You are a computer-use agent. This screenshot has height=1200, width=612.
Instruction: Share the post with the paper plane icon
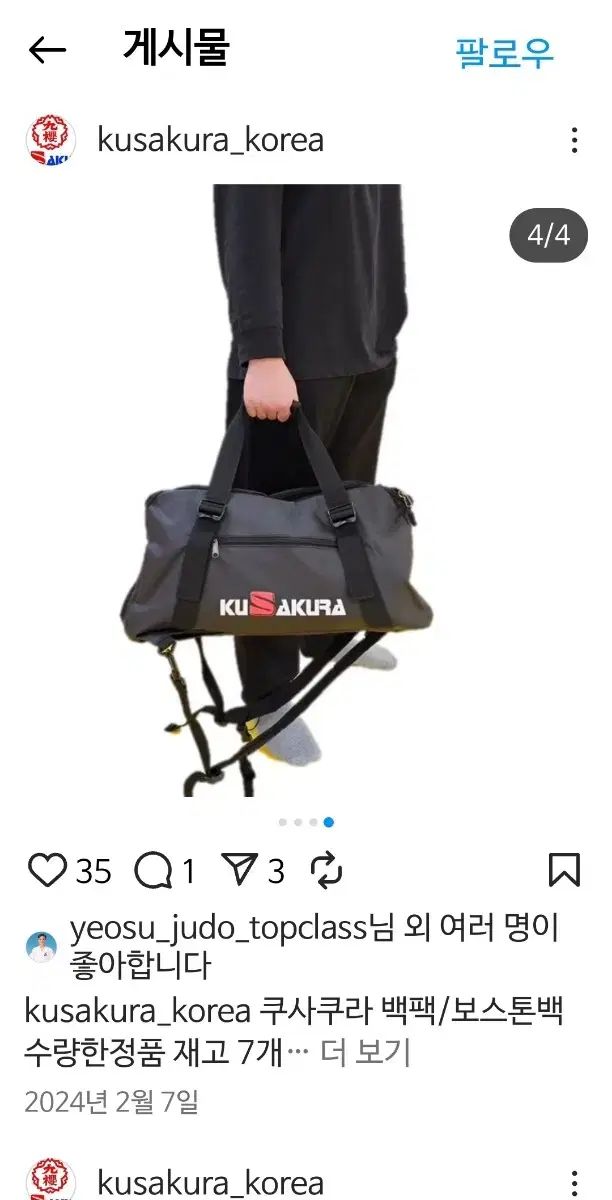coord(240,871)
